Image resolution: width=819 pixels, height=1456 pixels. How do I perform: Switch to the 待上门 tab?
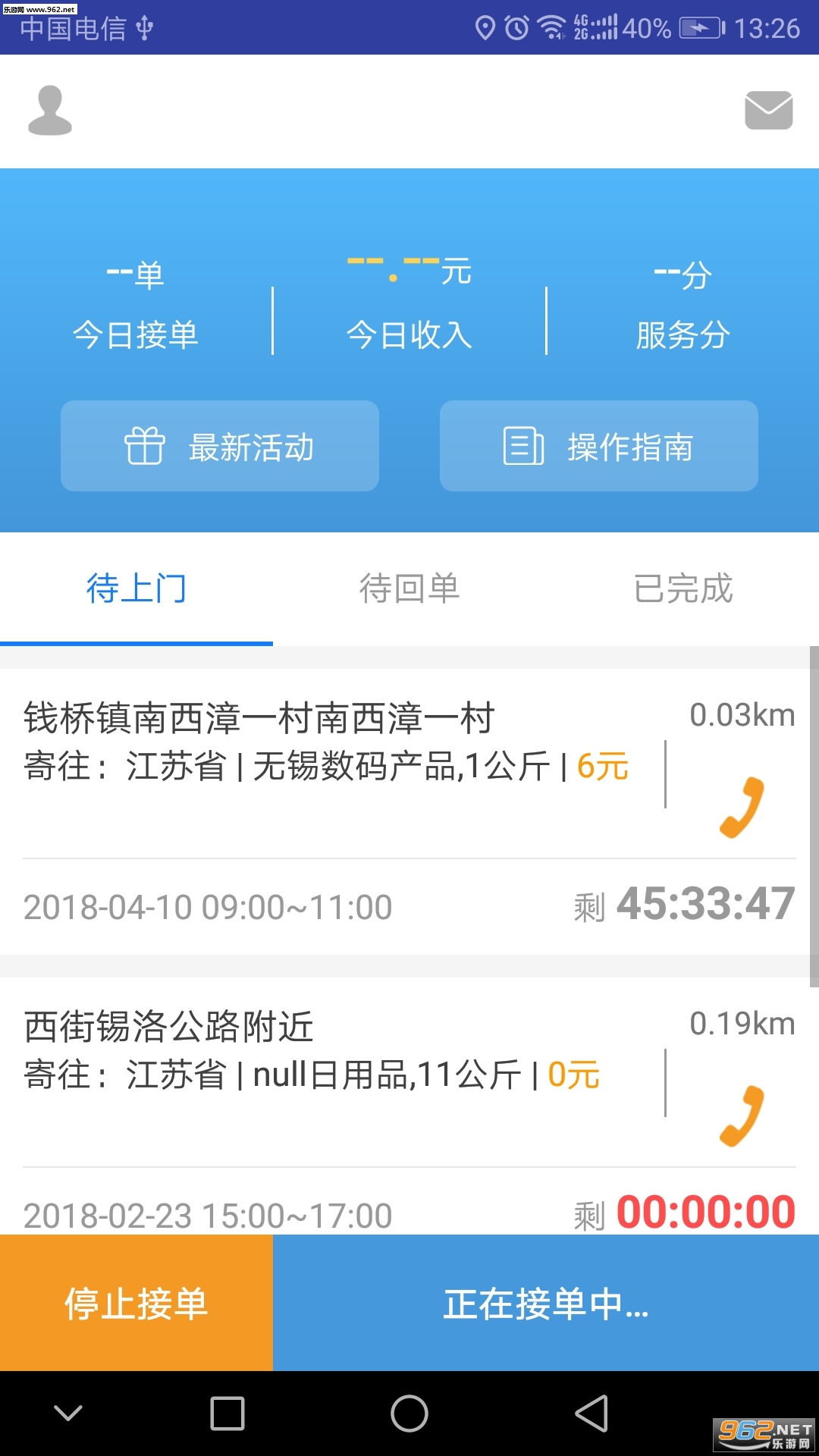point(136,588)
